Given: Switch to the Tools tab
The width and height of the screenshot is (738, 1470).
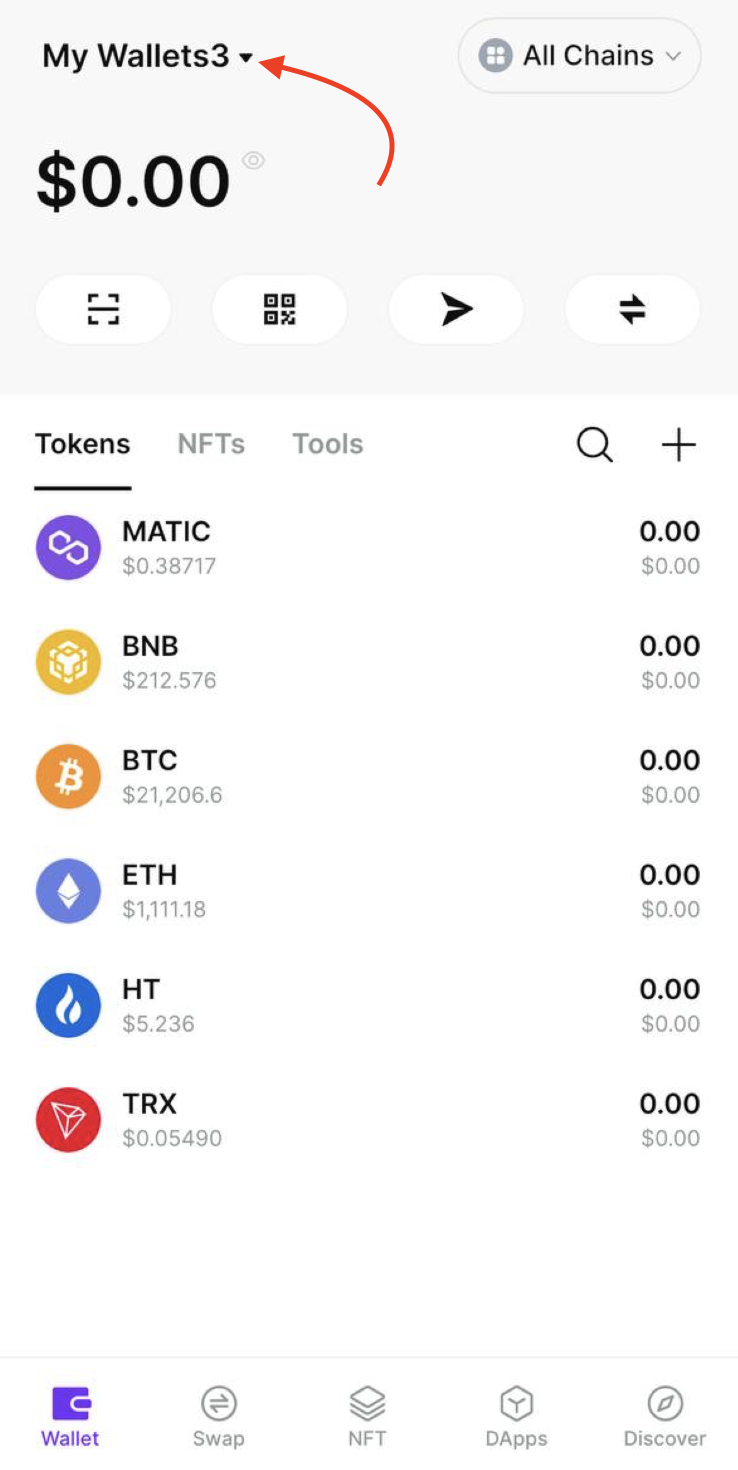Looking at the screenshot, I should [x=328, y=444].
